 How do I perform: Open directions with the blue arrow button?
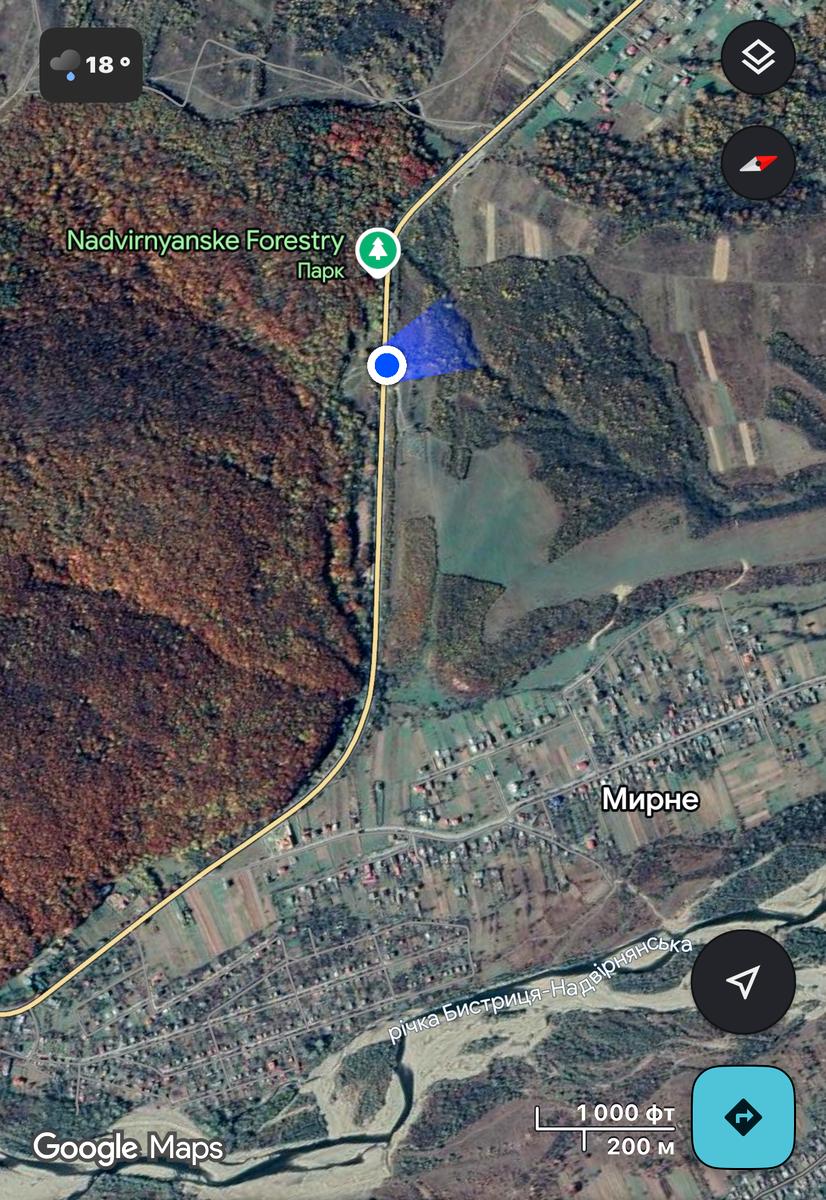tap(743, 1116)
